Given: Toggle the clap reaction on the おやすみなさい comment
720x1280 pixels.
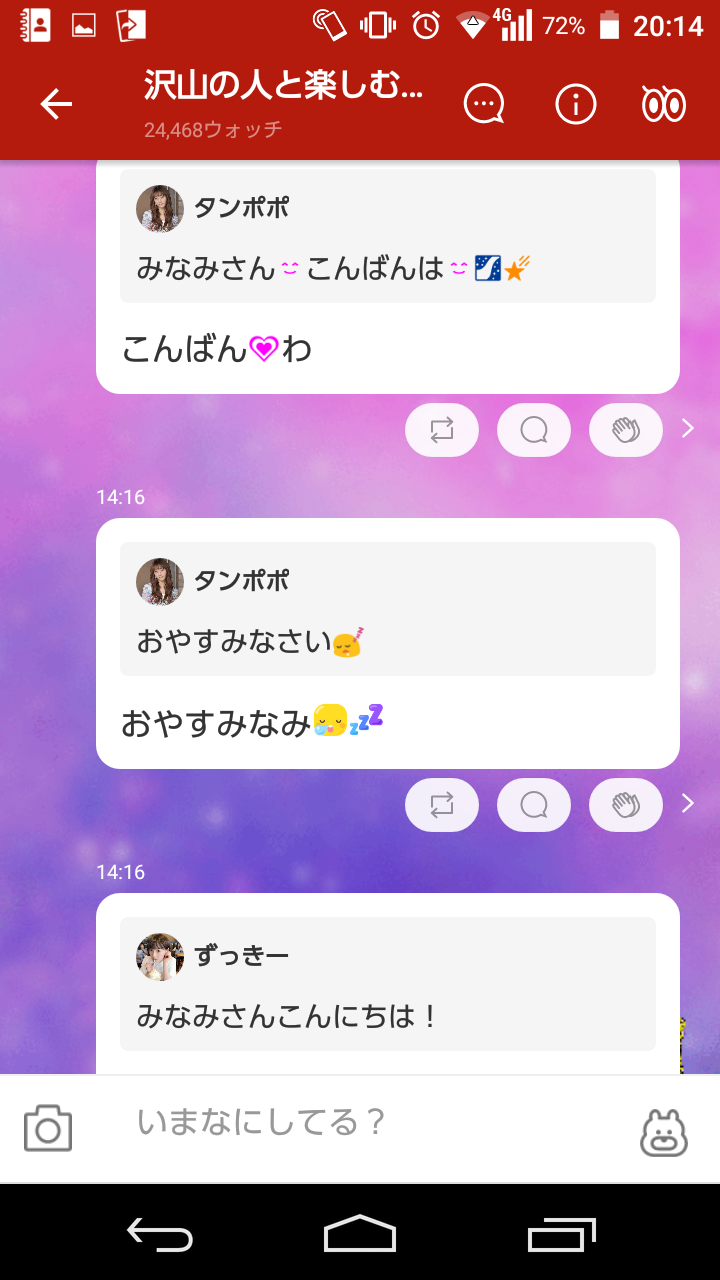Looking at the screenshot, I should click(x=625, y=803).
